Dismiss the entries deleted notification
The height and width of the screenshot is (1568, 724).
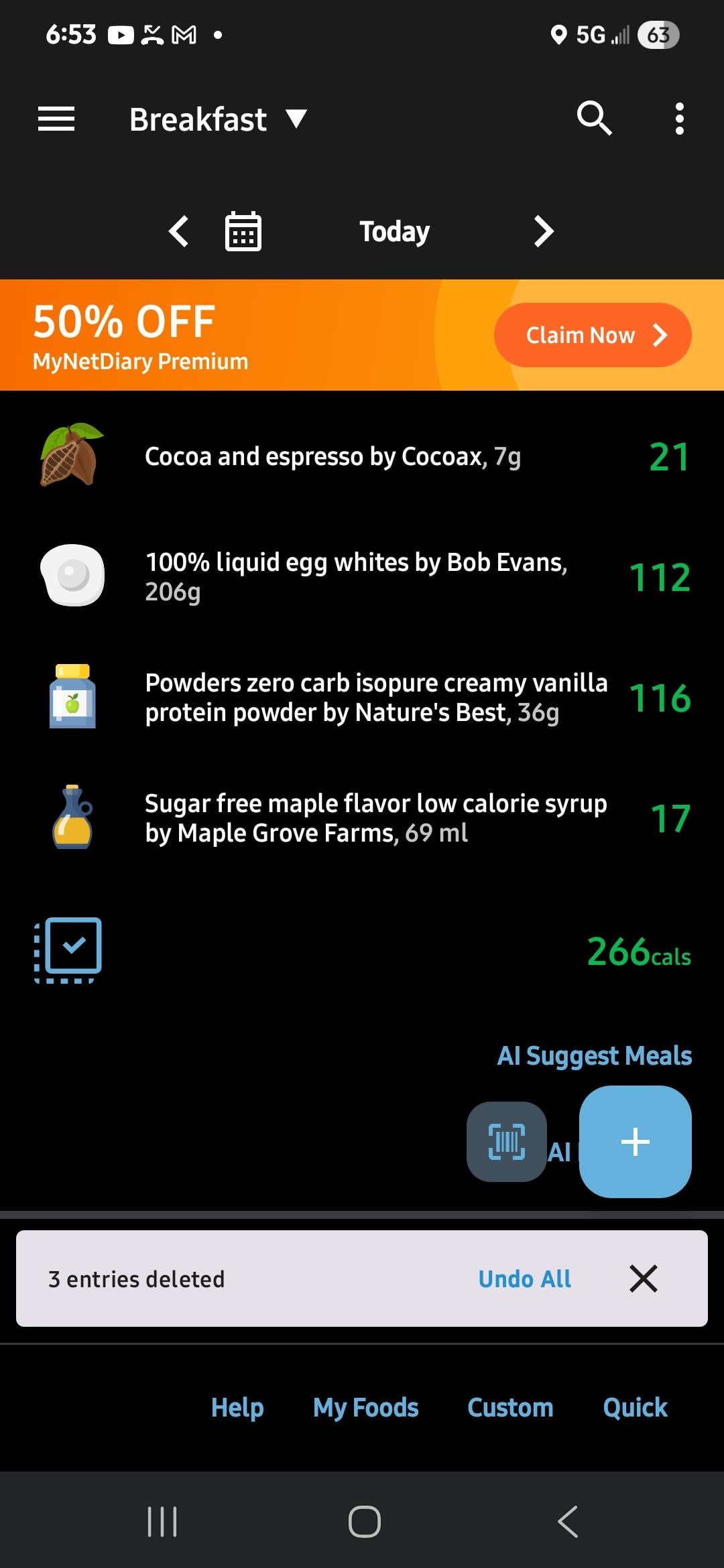[x=644, y=1279]
